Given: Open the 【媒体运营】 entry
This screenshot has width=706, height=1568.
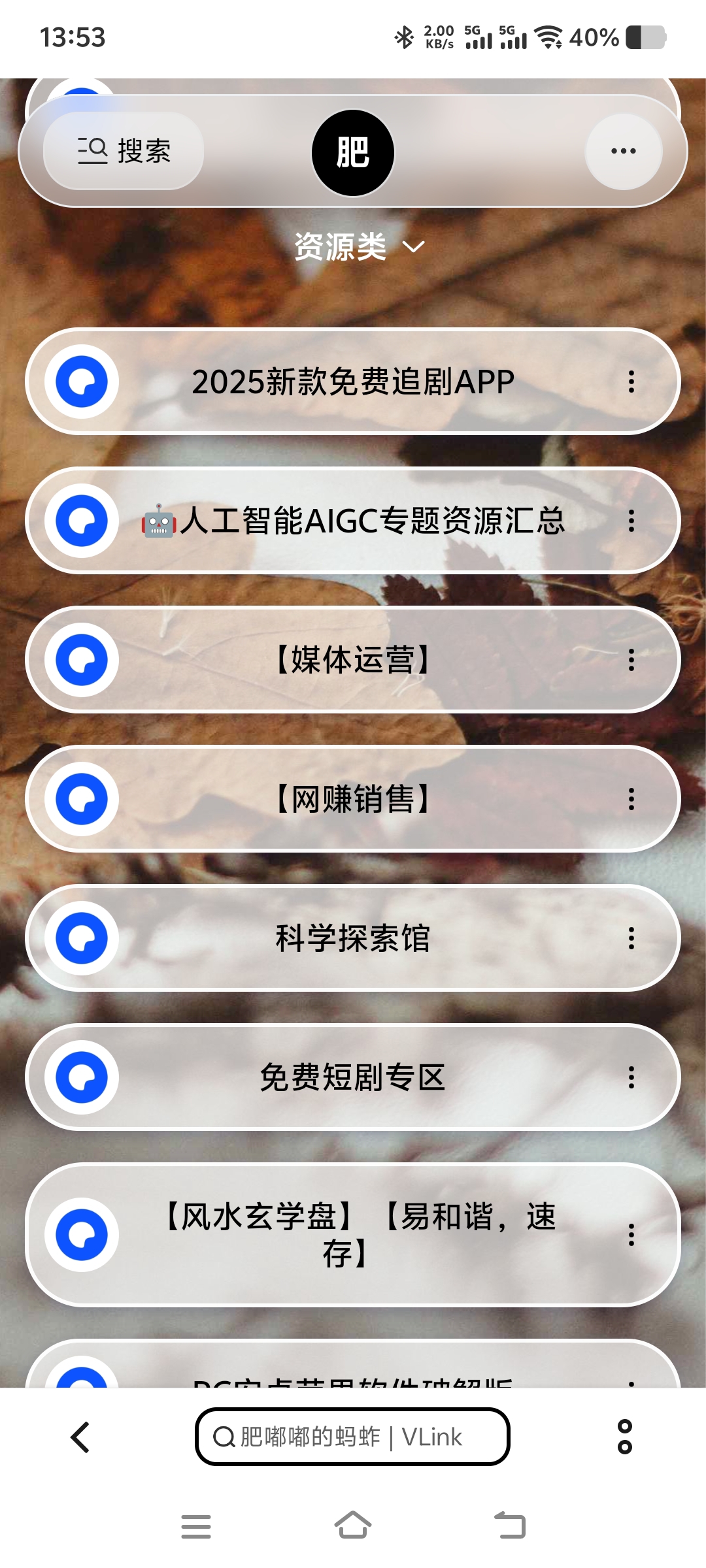Looking at the screenshot, I should point(353,660).
